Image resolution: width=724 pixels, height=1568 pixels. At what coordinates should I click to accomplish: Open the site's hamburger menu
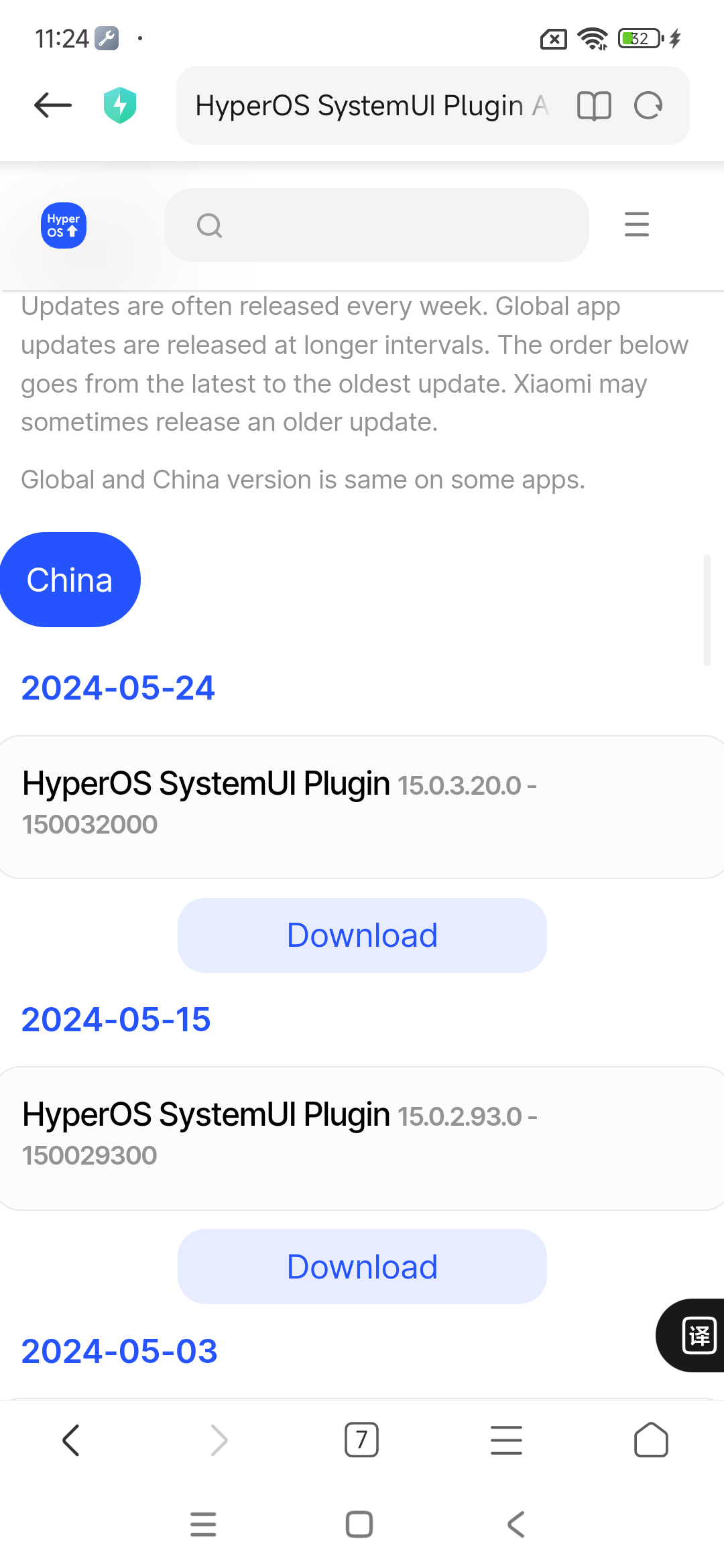point(636,224)
